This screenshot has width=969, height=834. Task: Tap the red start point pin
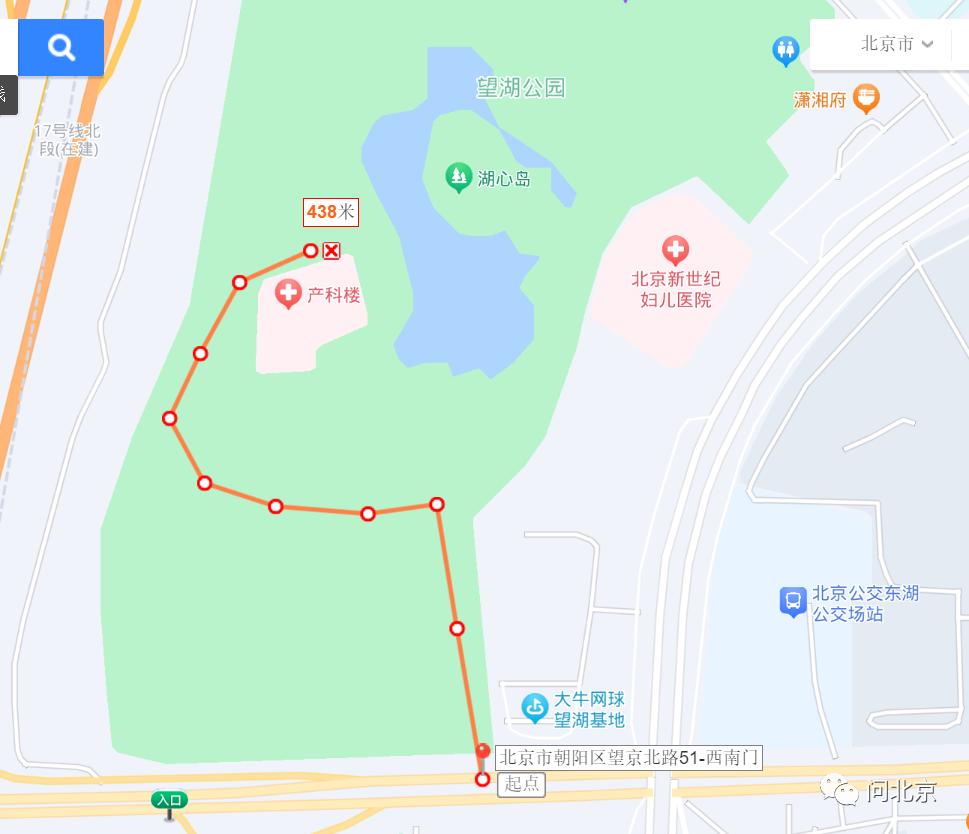[x=482, y=751]
